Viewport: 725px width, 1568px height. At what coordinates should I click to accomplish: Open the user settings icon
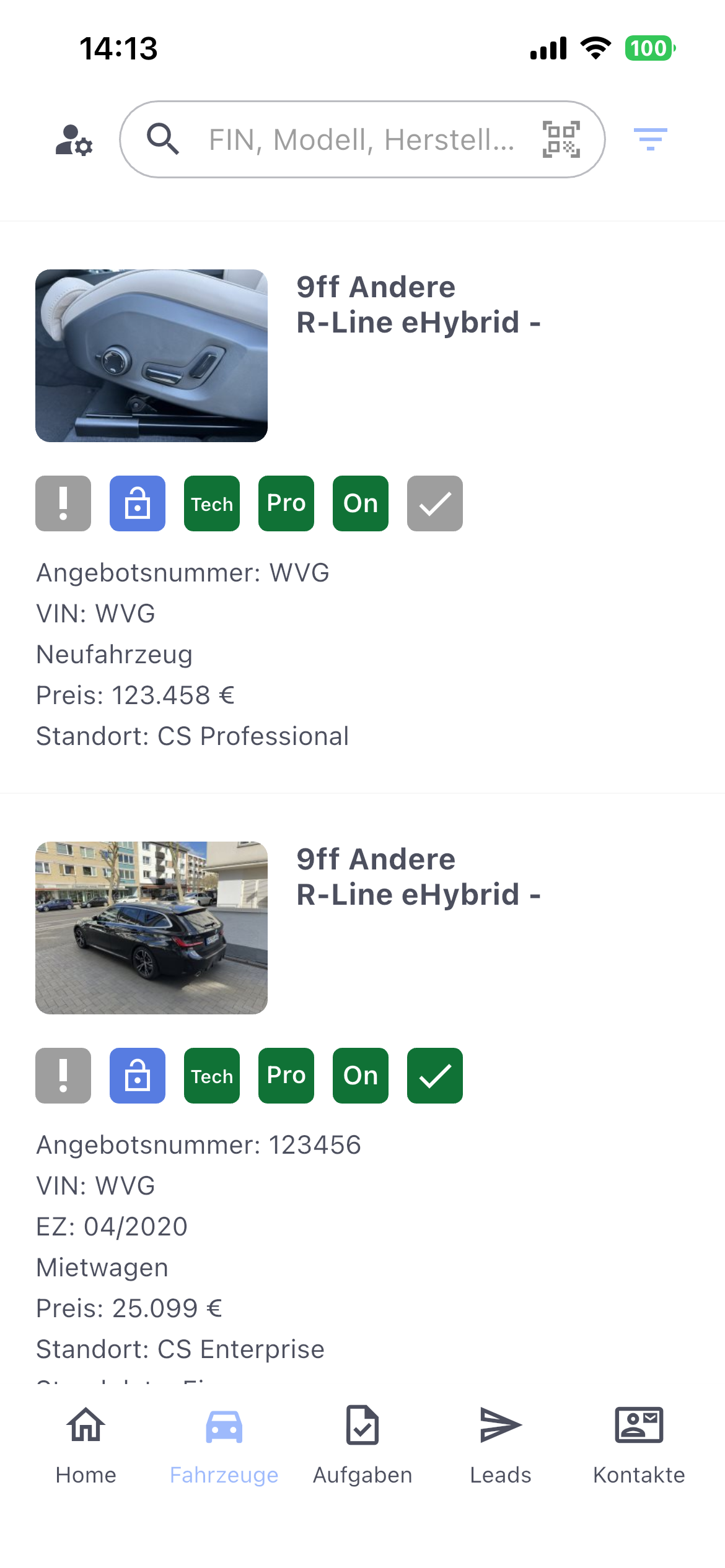pos(74,140)
